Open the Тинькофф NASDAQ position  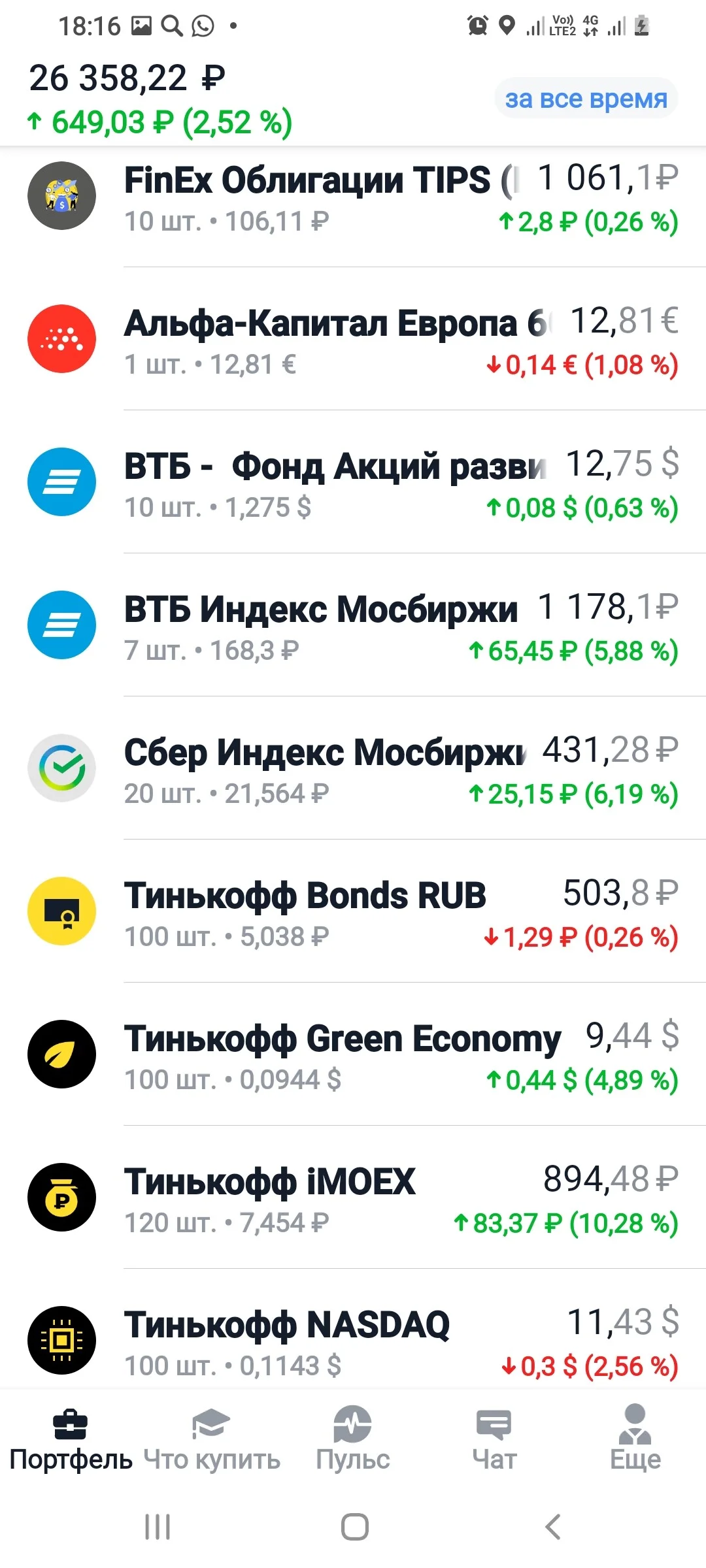click(353, 1333)
